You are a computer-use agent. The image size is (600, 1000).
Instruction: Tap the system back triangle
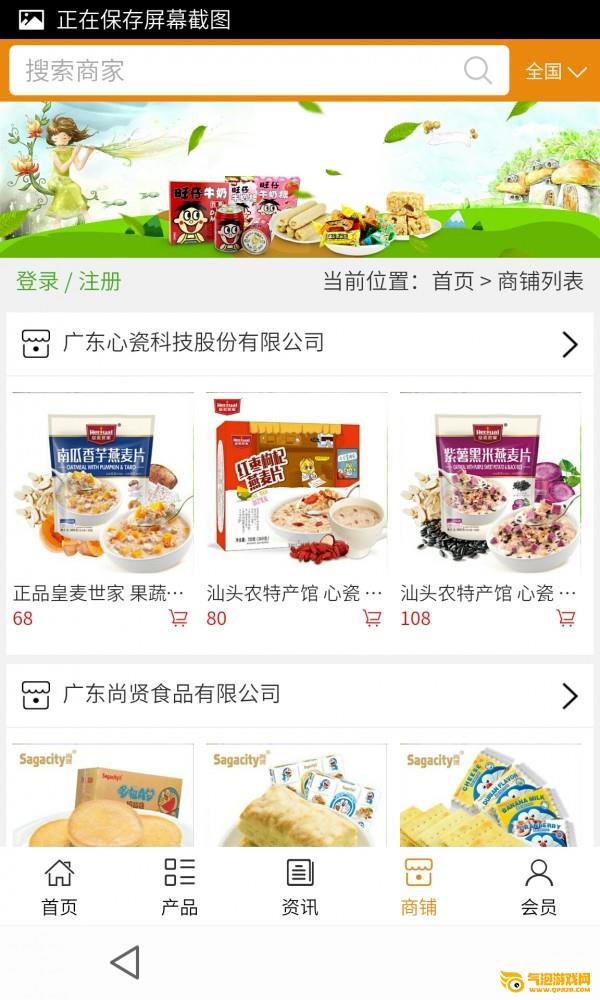click(126, 962)
